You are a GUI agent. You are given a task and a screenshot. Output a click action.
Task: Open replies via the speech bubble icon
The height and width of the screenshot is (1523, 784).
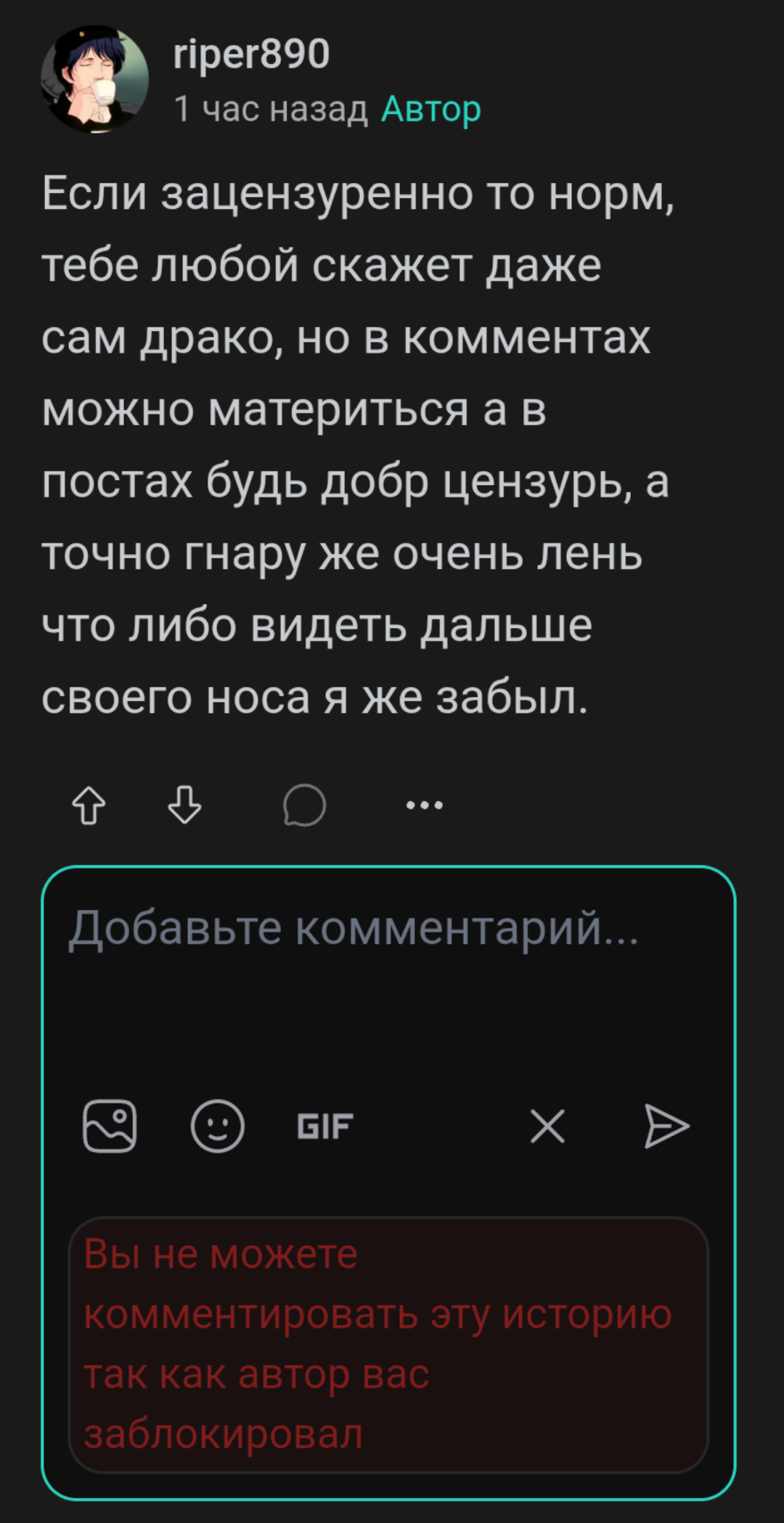pos(303,806)
